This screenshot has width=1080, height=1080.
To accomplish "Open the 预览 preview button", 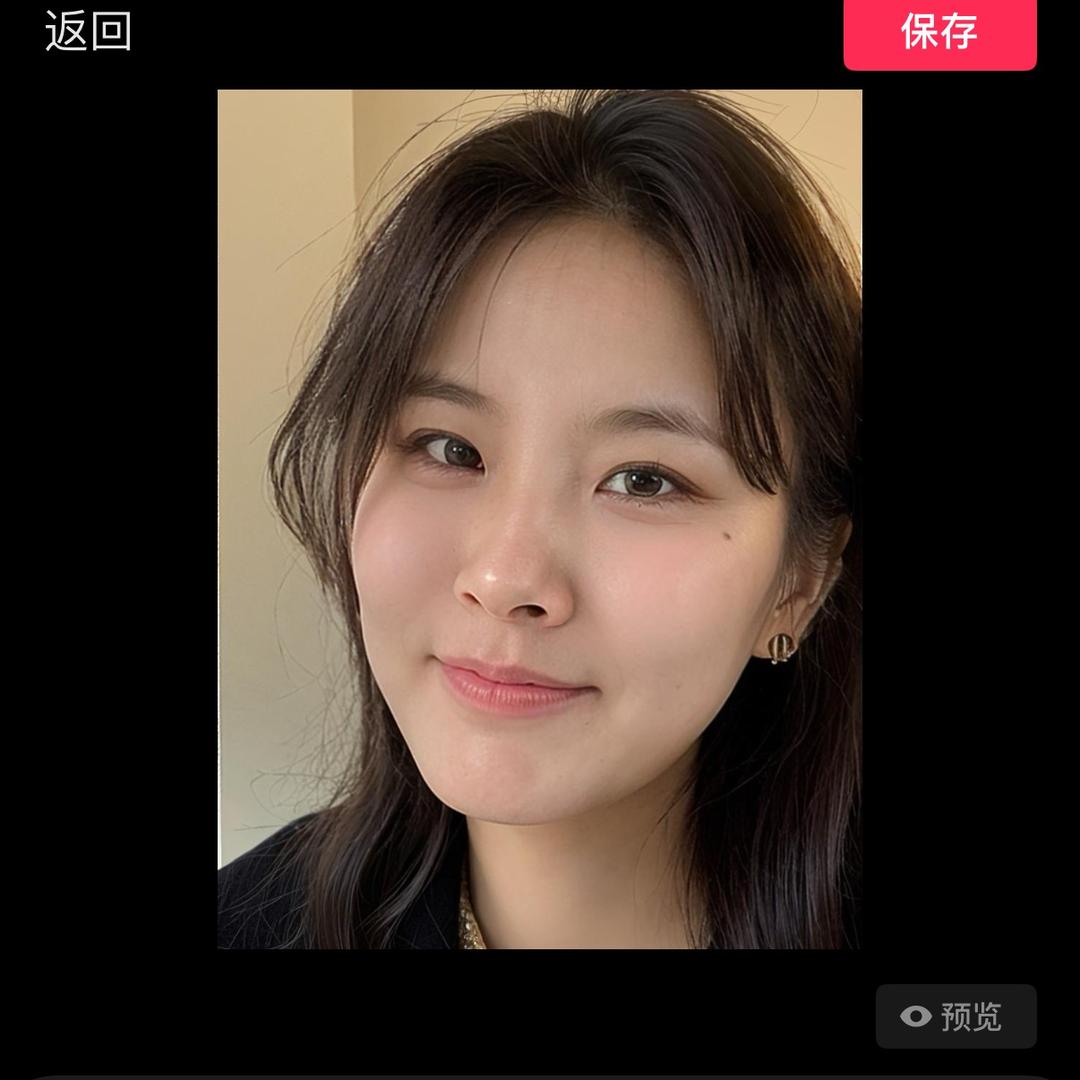I will click(x=955, y=1017).
